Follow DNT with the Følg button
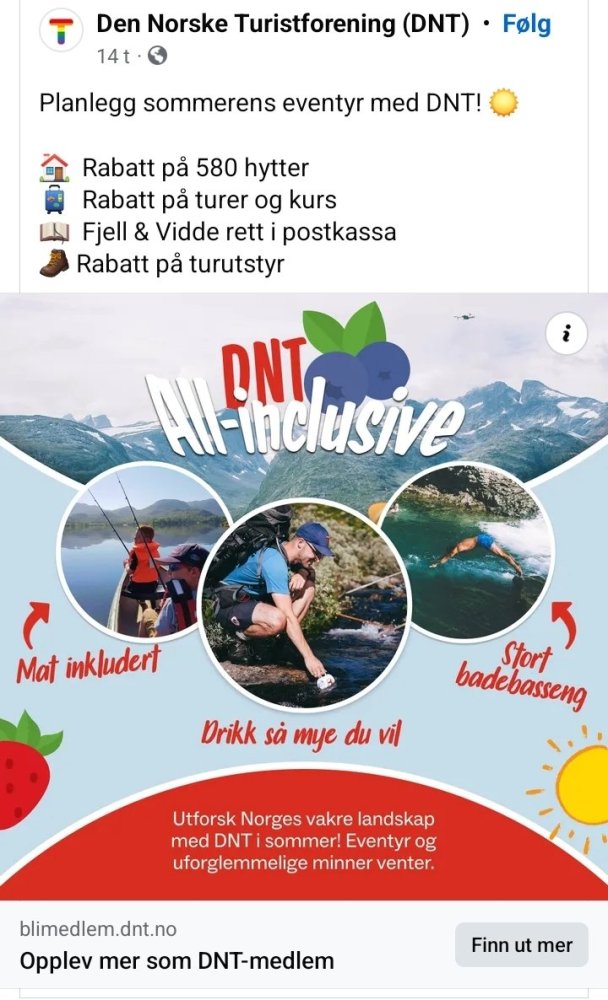This screenshot has height=1000, width=608. [526, 24]
